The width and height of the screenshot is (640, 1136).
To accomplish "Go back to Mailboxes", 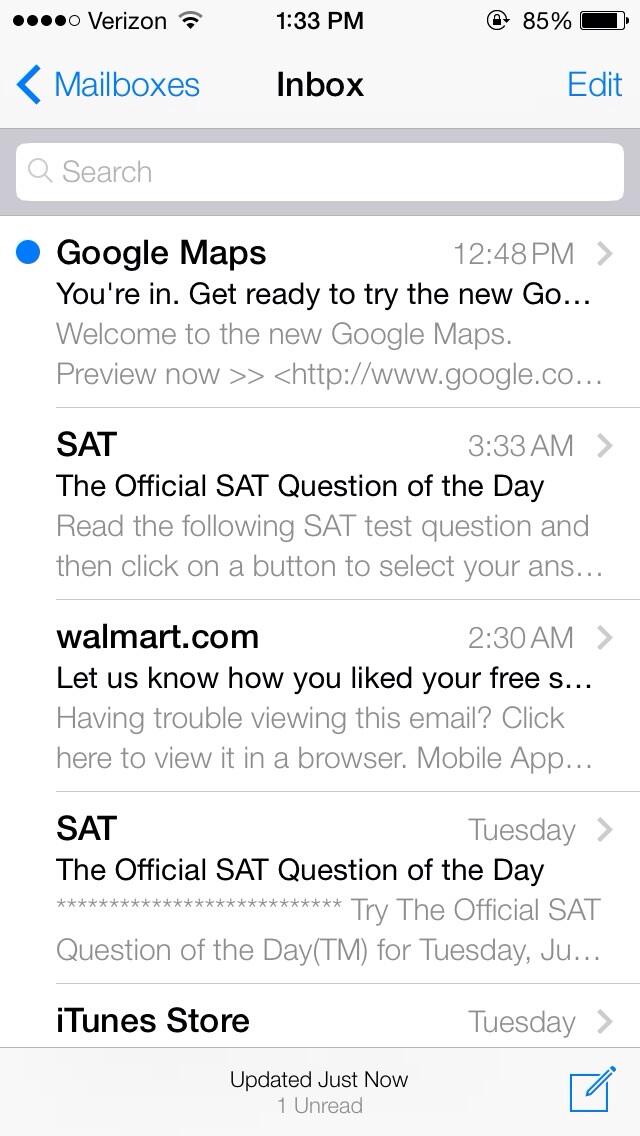I will (x=108, y=85).
